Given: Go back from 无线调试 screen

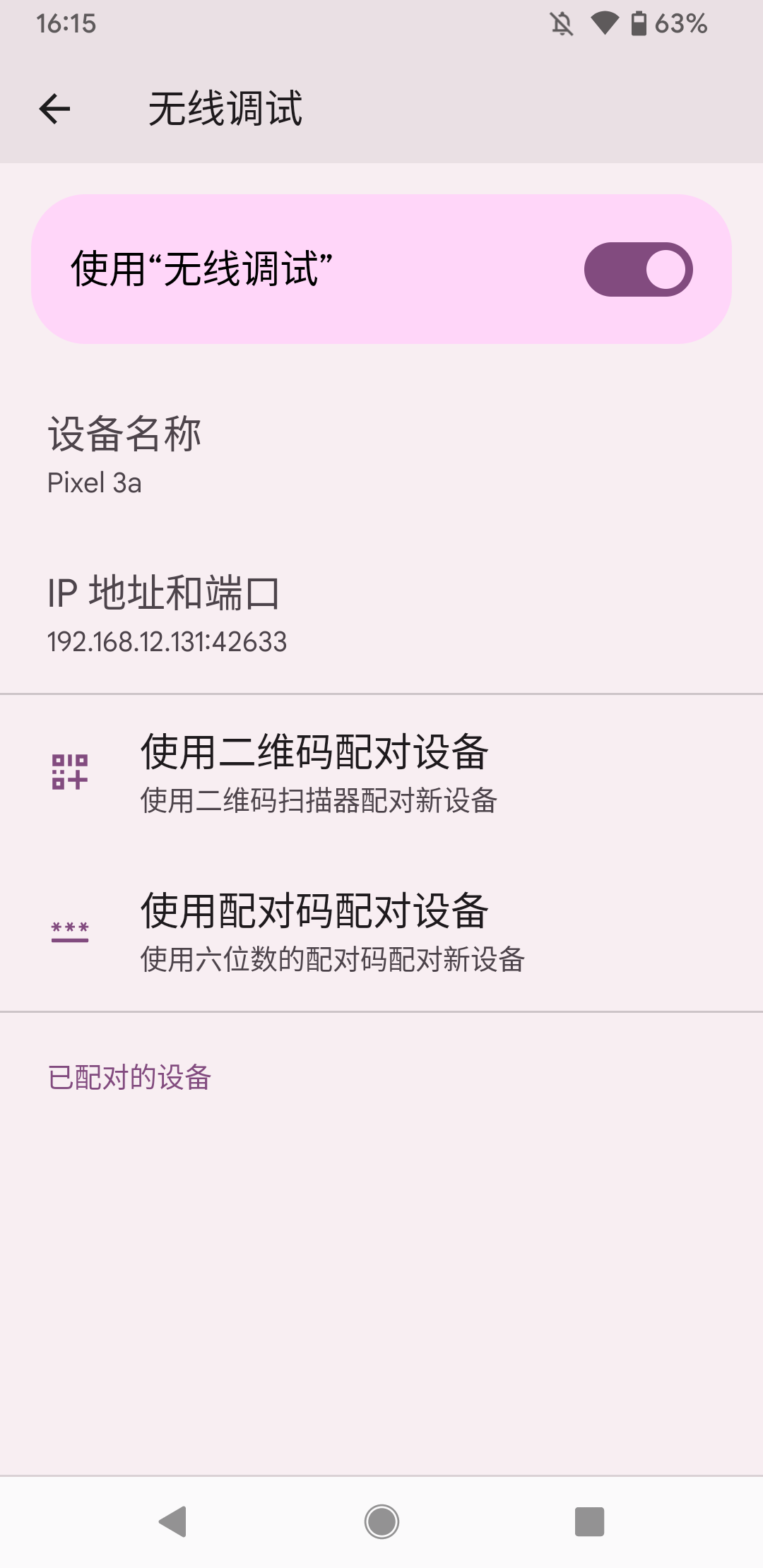Looking at the screenshot, I should [x=54, y=109].
